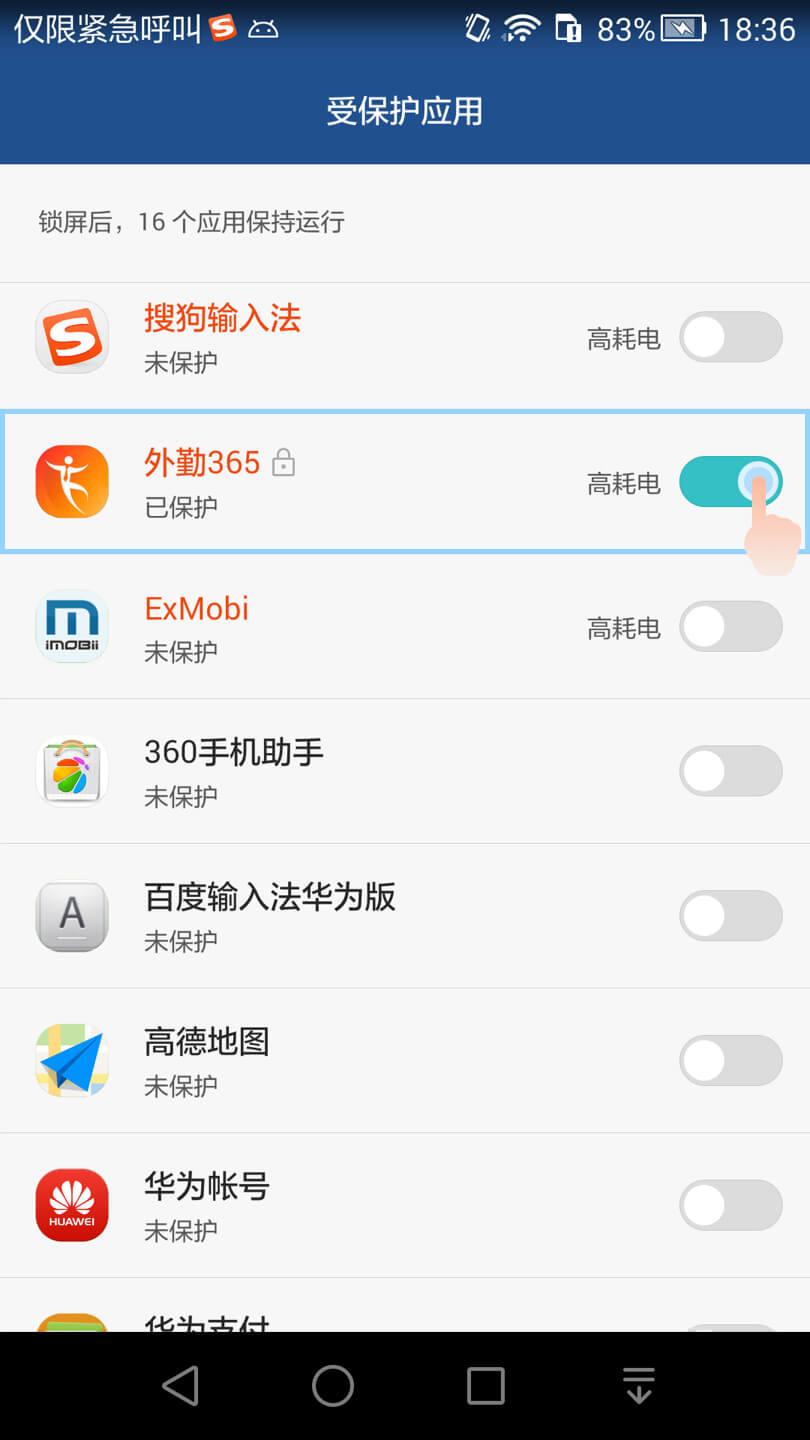
Task: Turn off protection for 外勤365
Action: point(730,482)
